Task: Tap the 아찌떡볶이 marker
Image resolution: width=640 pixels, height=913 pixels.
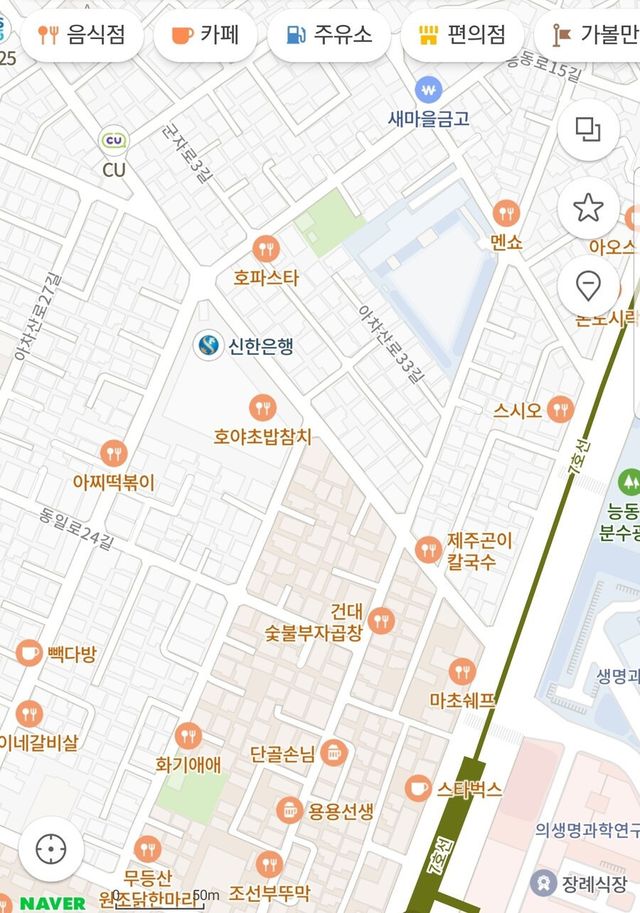Action: (114, 453)
